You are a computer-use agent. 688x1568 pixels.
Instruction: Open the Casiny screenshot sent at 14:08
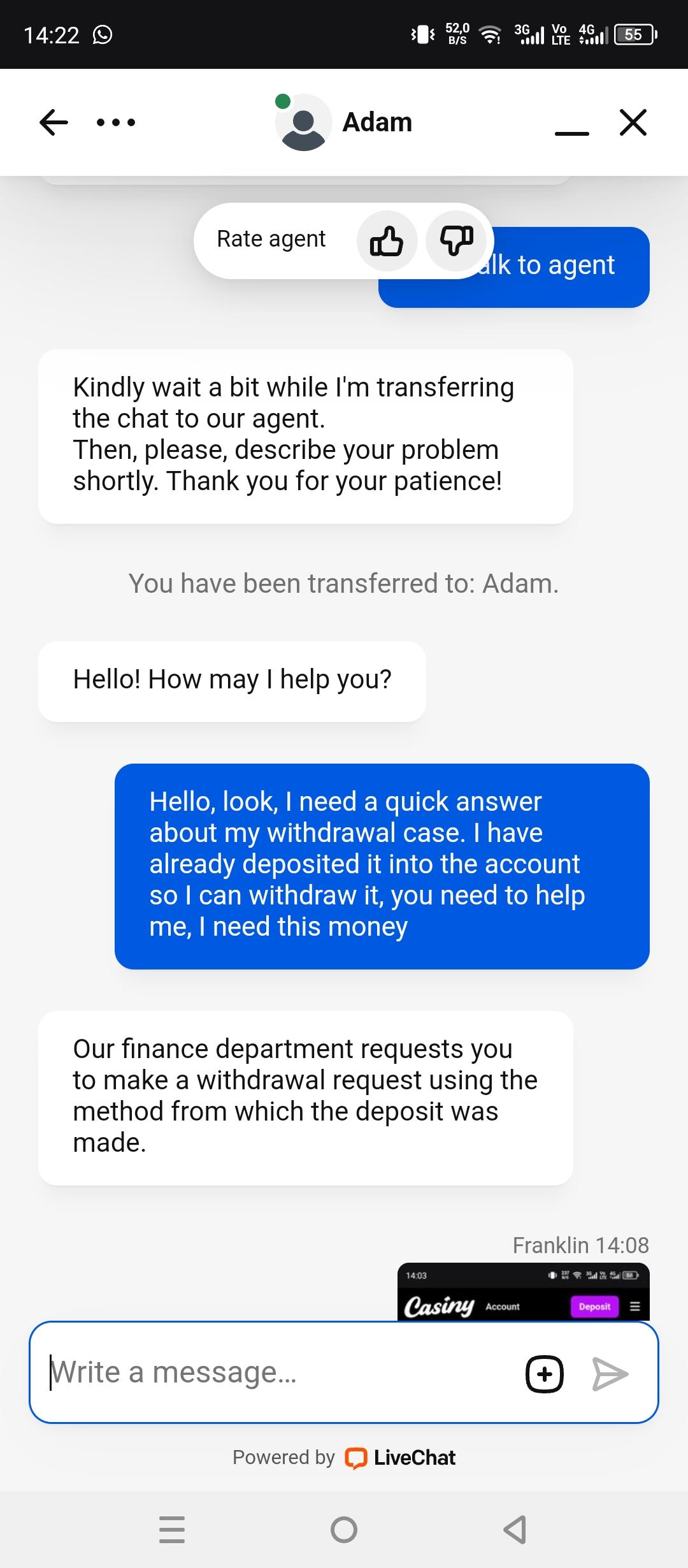[523, 1291]
